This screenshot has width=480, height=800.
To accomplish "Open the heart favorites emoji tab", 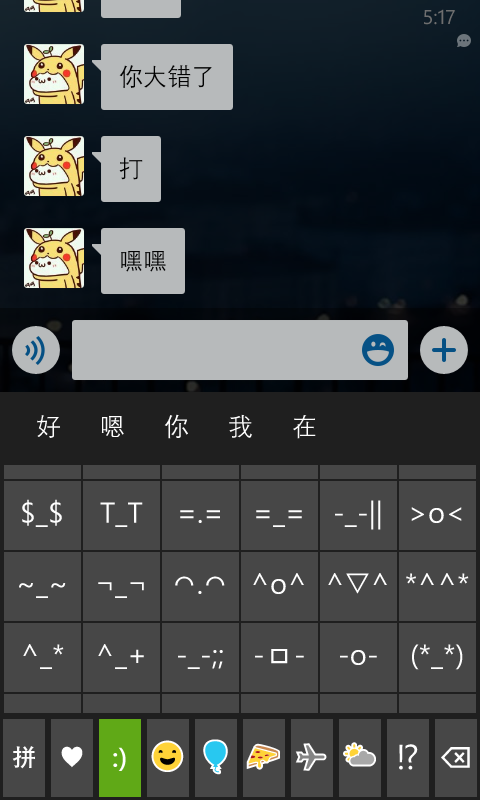I will pos(72,758).
